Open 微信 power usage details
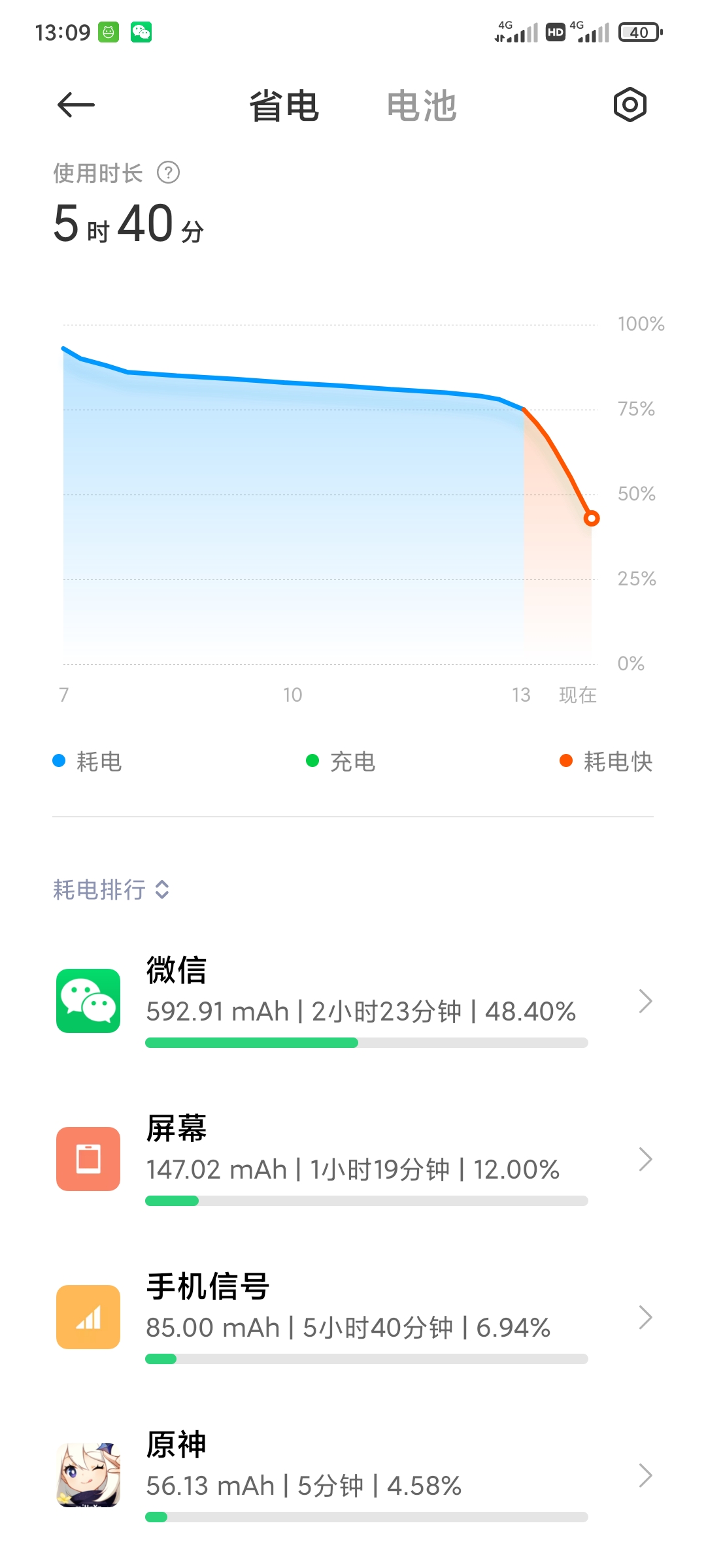The image size is (706, 1568). click(x=353, y=1001)
